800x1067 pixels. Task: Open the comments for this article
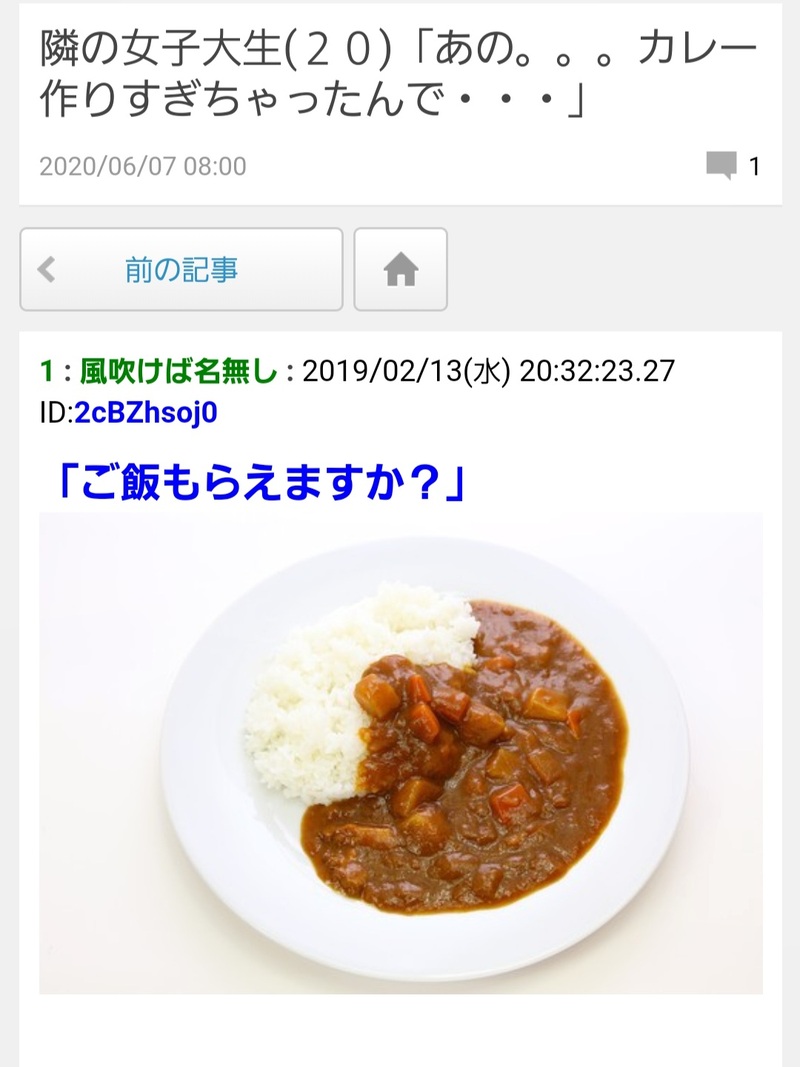pyautogui.click(x=733, y=166)
